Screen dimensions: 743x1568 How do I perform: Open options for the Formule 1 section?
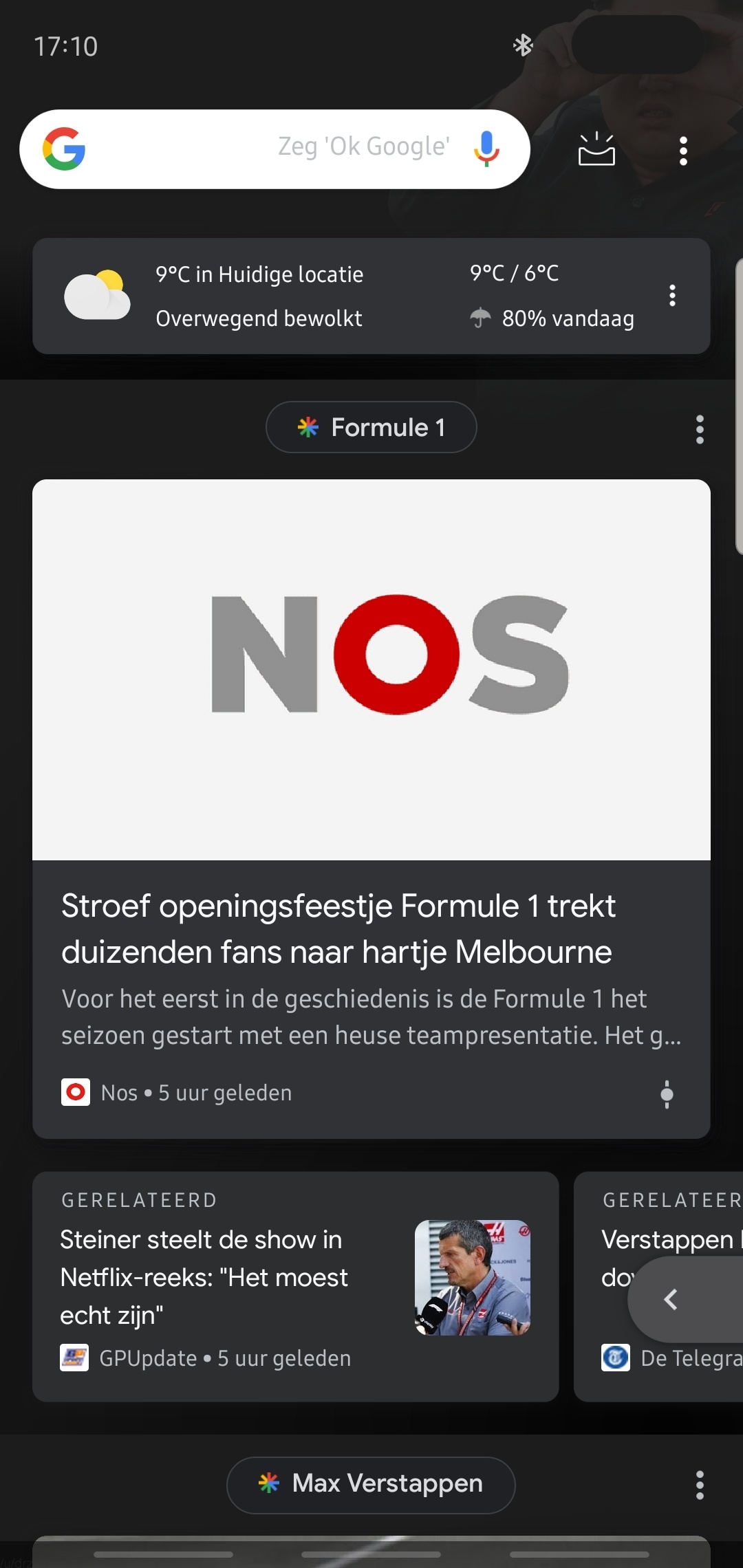coord(700,429)
